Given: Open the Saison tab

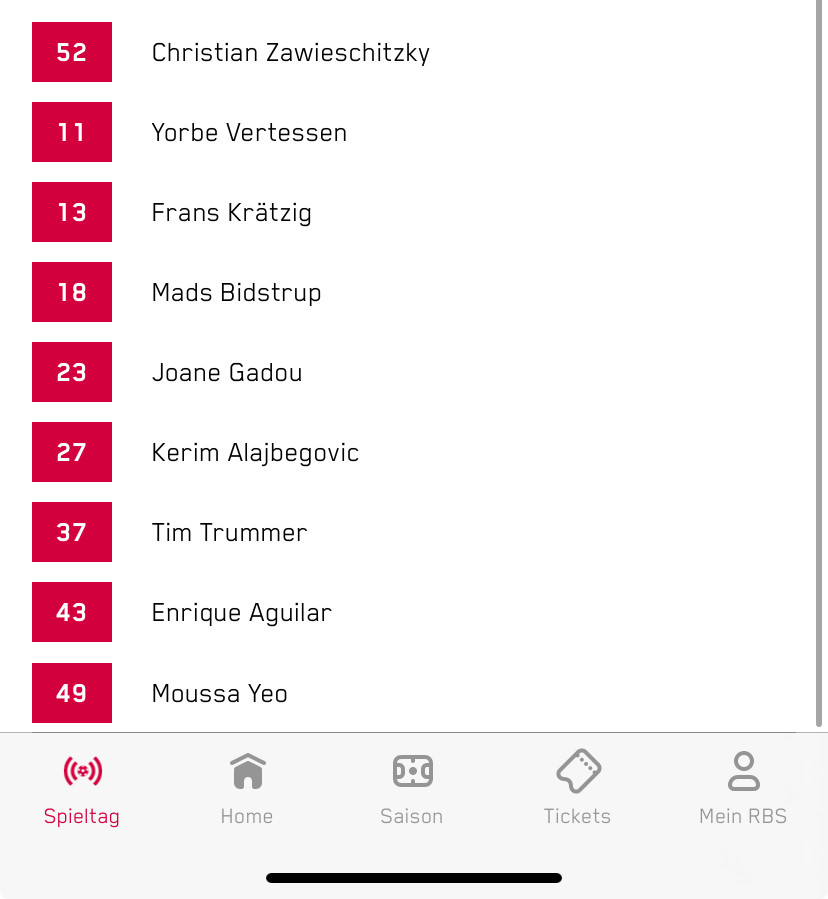Looking at the screenshot, I should pyautogui.click(x=412, y=790).
